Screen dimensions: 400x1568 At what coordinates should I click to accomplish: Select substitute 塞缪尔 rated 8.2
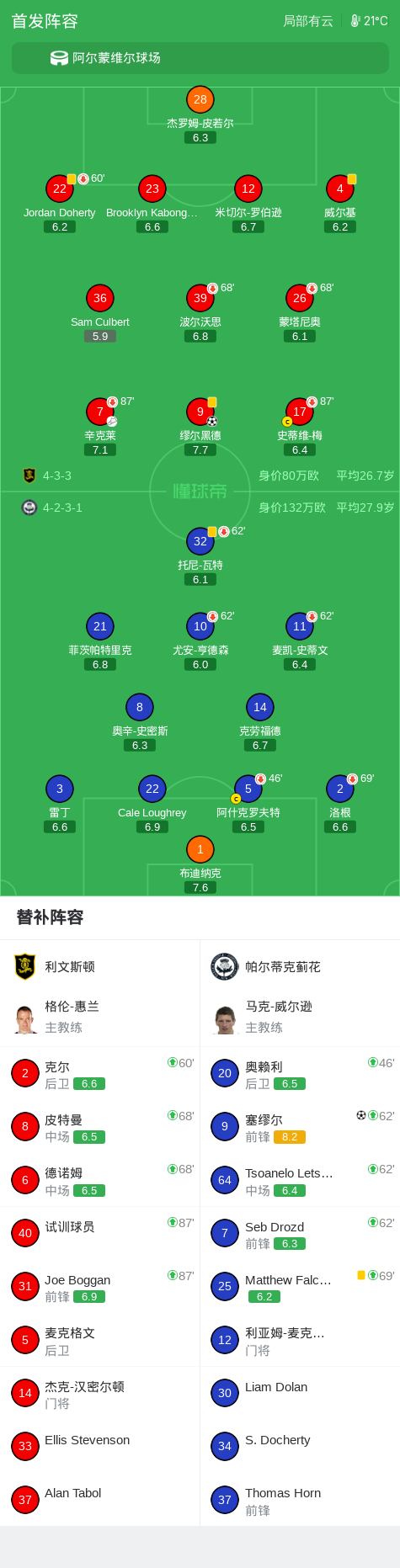click(300, 1126)
